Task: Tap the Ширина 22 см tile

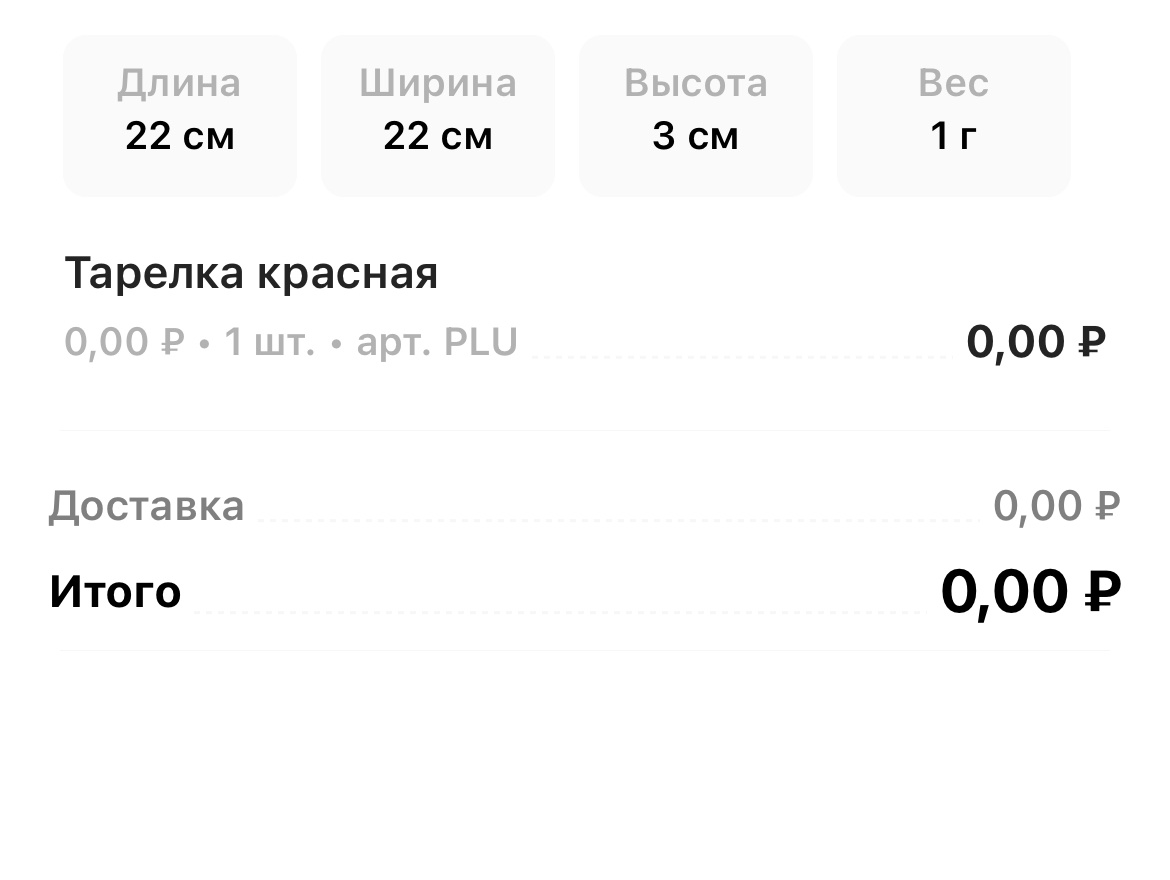Action: click(x=438, y=115)
